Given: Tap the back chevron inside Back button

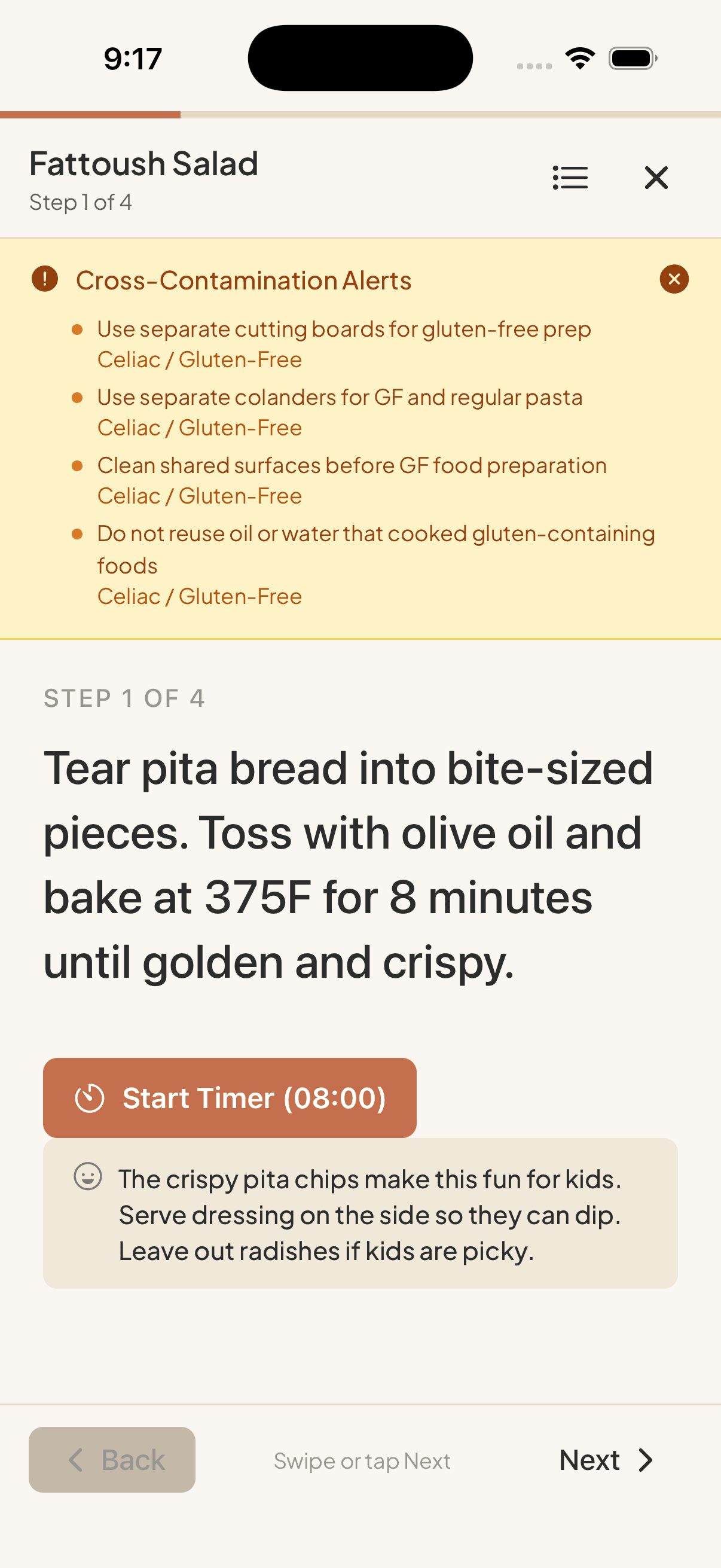Looking at the screenshot, I should (x=76, y=1460).
